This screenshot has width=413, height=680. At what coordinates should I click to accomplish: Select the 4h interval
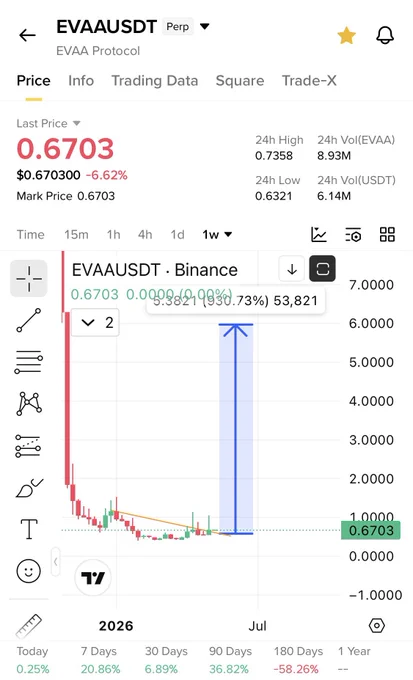(145, 235)
